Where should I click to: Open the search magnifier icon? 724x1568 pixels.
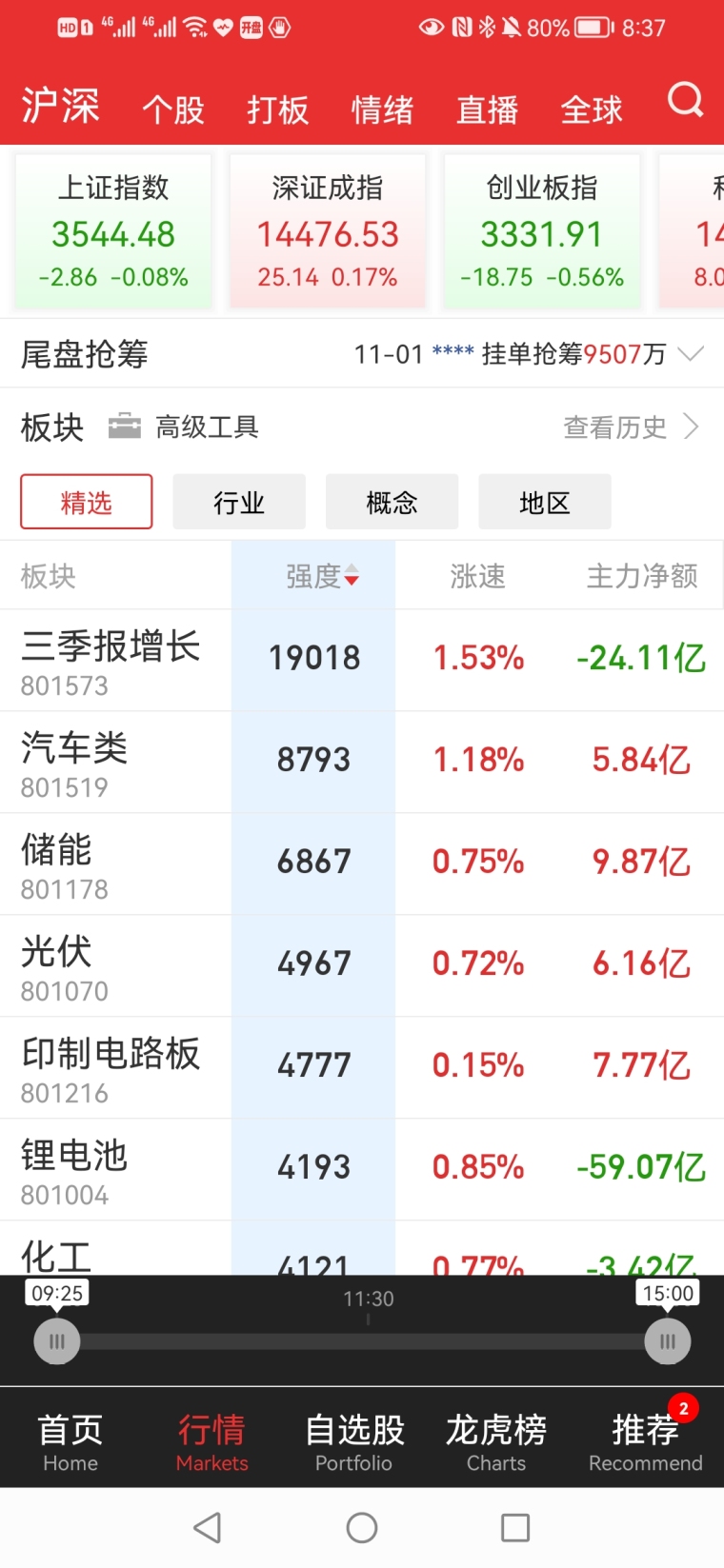coord(685,99)
